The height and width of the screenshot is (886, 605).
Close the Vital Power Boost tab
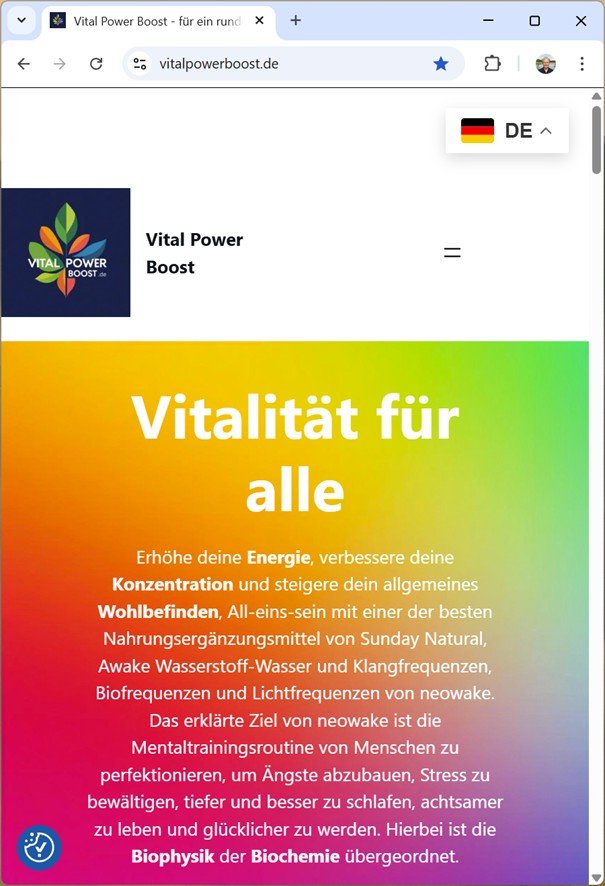tap(260, 20)
